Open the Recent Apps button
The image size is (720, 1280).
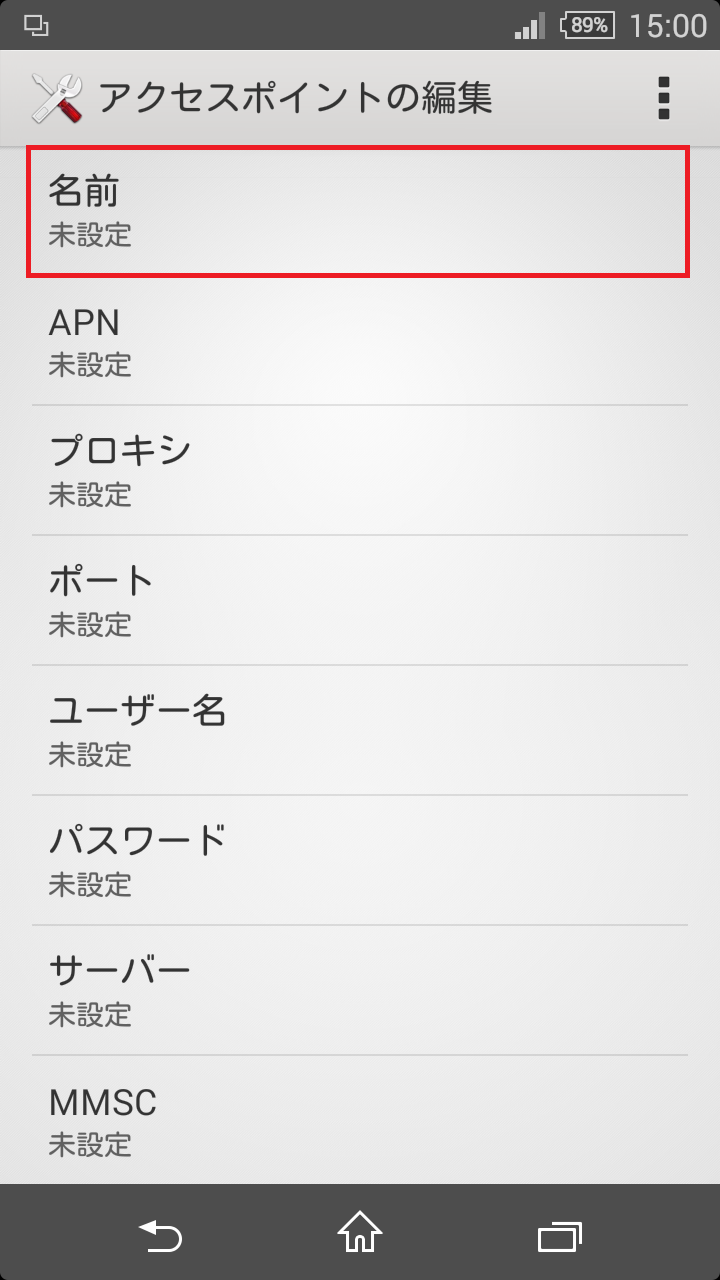560,1236
